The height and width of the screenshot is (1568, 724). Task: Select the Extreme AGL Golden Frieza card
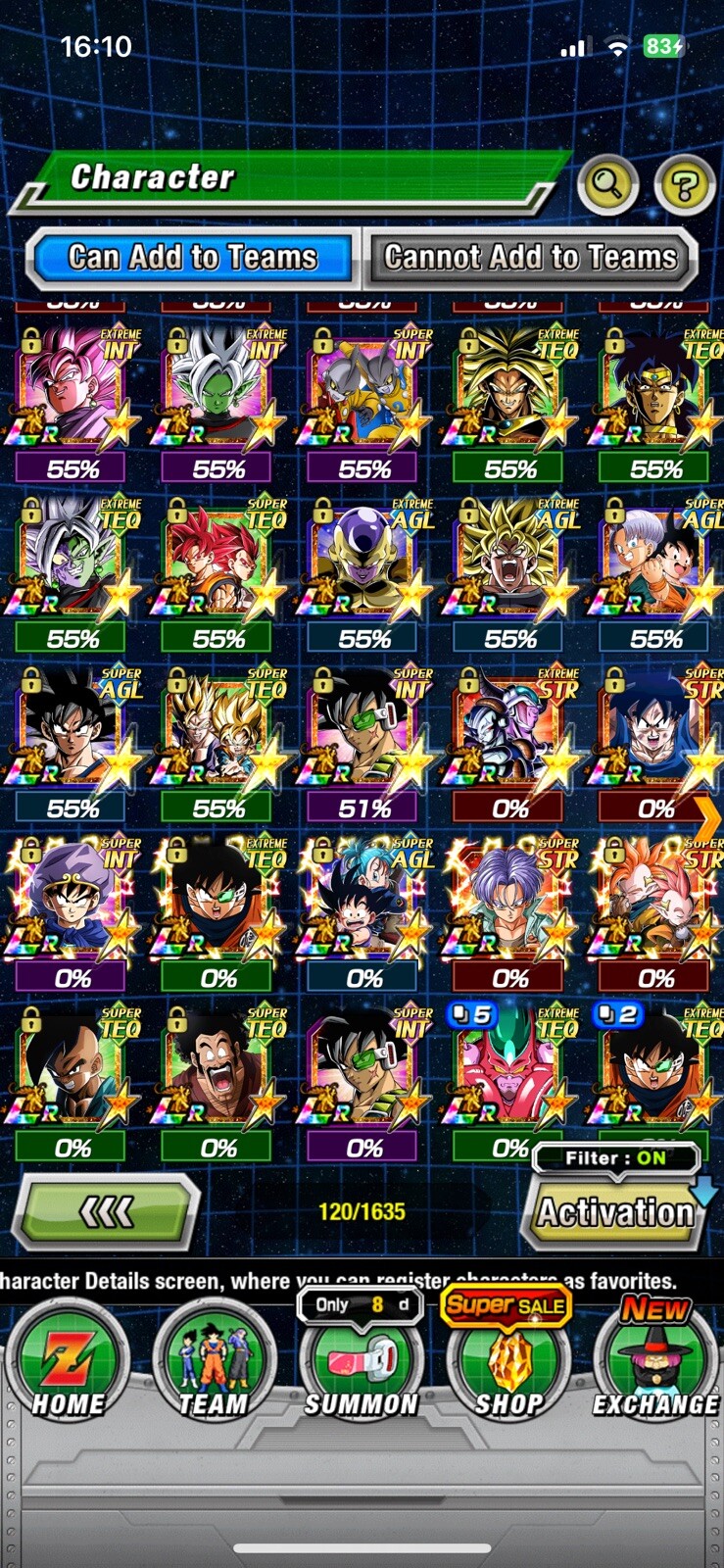pos(364,562)
